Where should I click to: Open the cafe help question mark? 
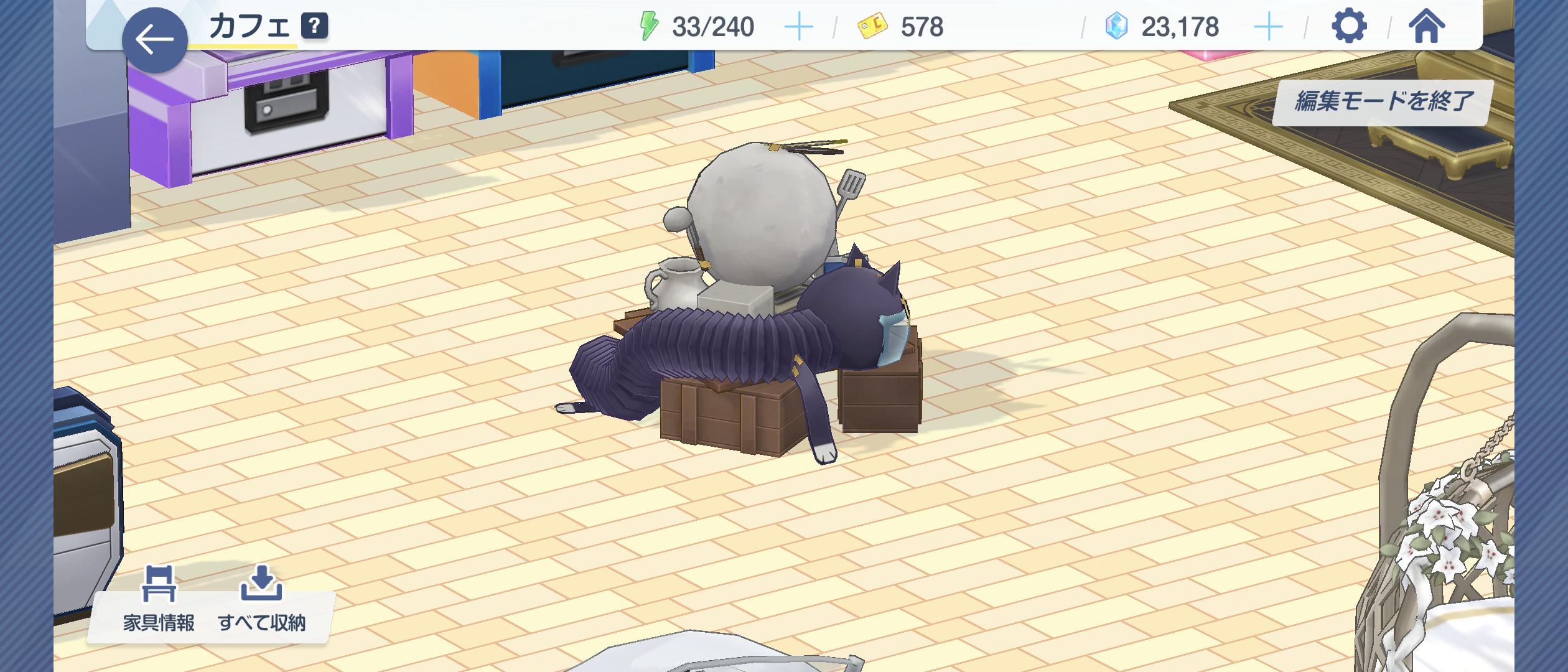[314, 26]
